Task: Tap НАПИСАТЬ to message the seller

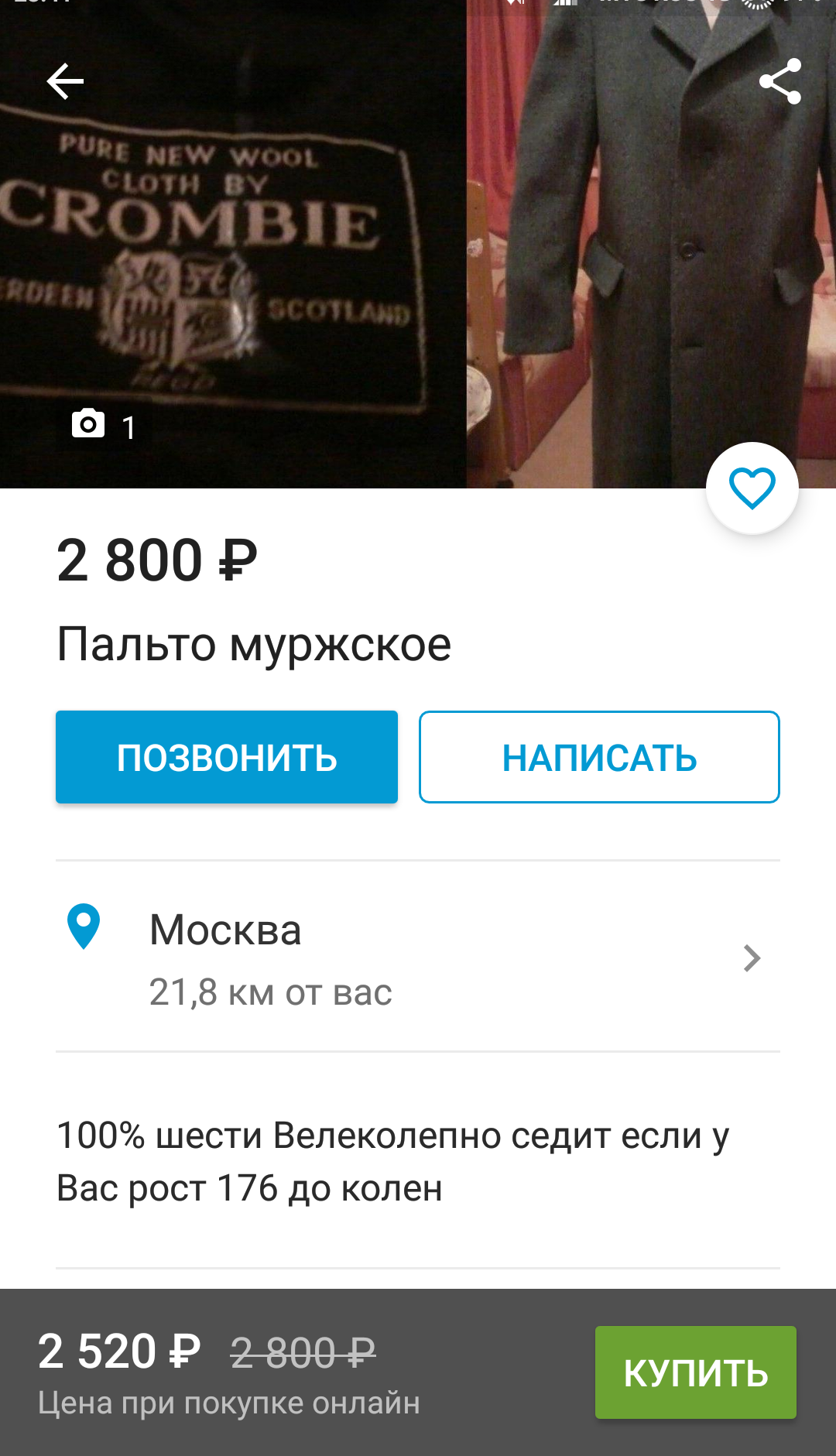Action: point(599,757)
